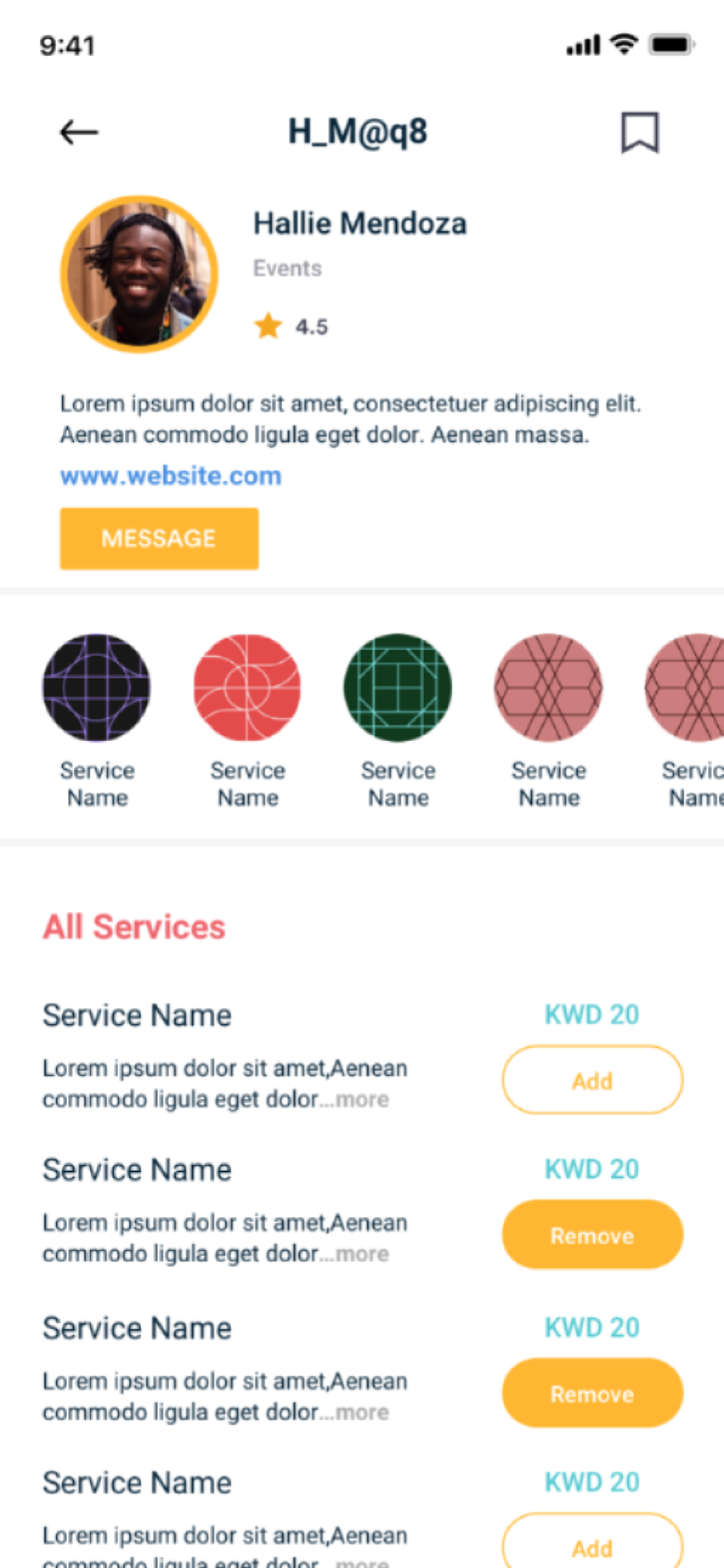
Task: Add the first service in All Services
Action: [x=592, y=1080]
